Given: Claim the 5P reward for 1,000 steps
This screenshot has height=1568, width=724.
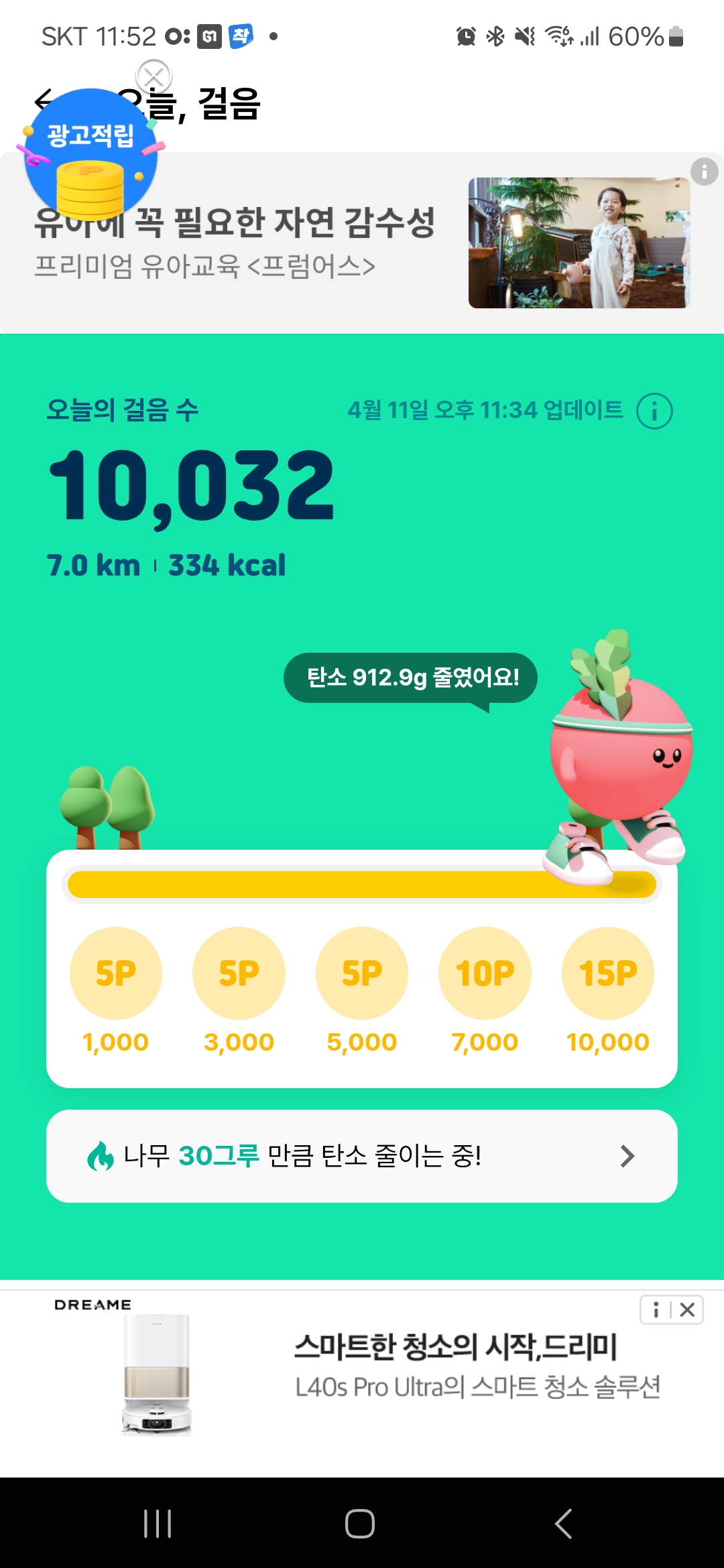Looking at the screenshot, I should click(x=116, y=973).
